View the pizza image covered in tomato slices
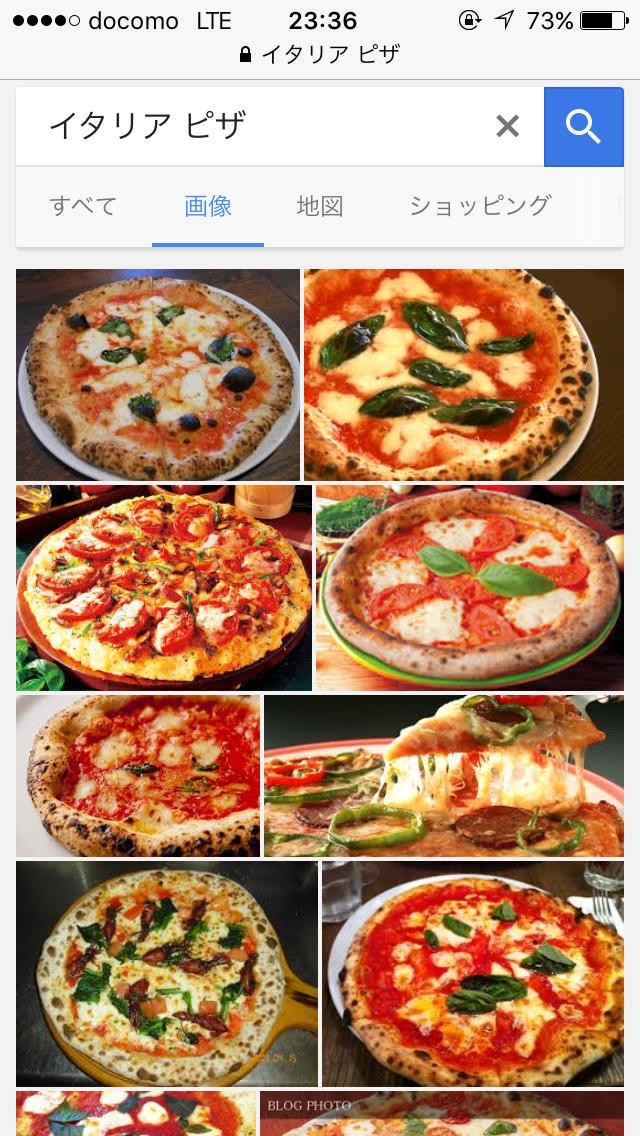 tap(163, 587)
